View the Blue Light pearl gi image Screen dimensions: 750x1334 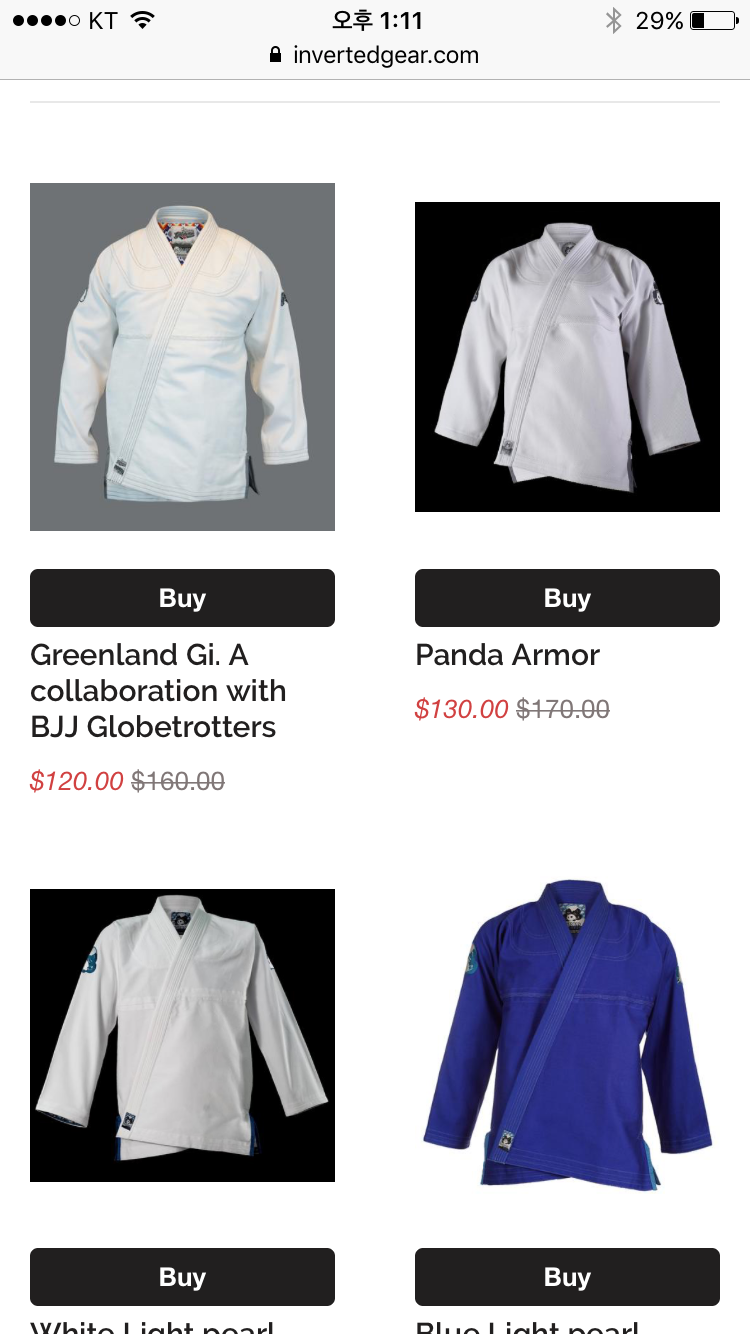pyautogui.click(x=567, y=1035)
